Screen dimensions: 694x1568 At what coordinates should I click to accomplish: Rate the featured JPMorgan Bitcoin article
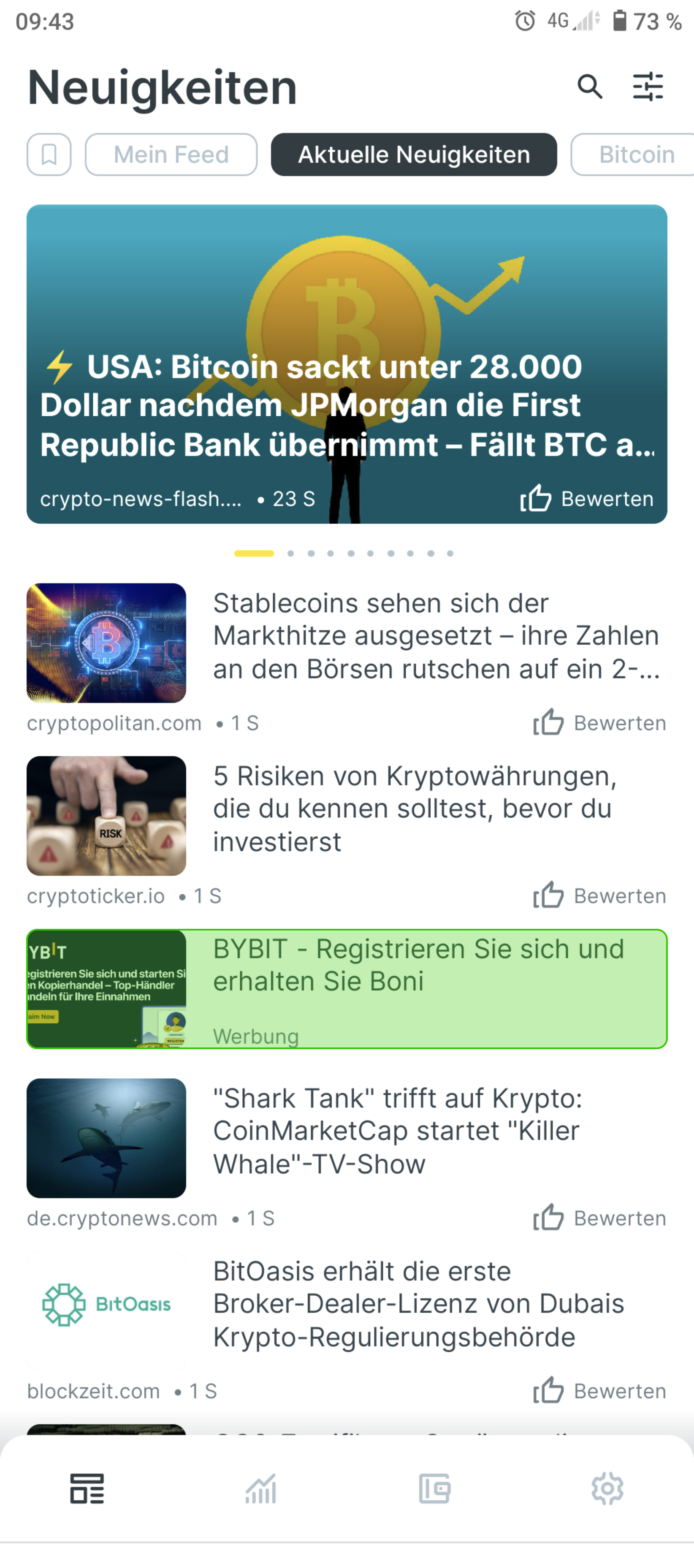pyautogui.click(x=587, y=499)
